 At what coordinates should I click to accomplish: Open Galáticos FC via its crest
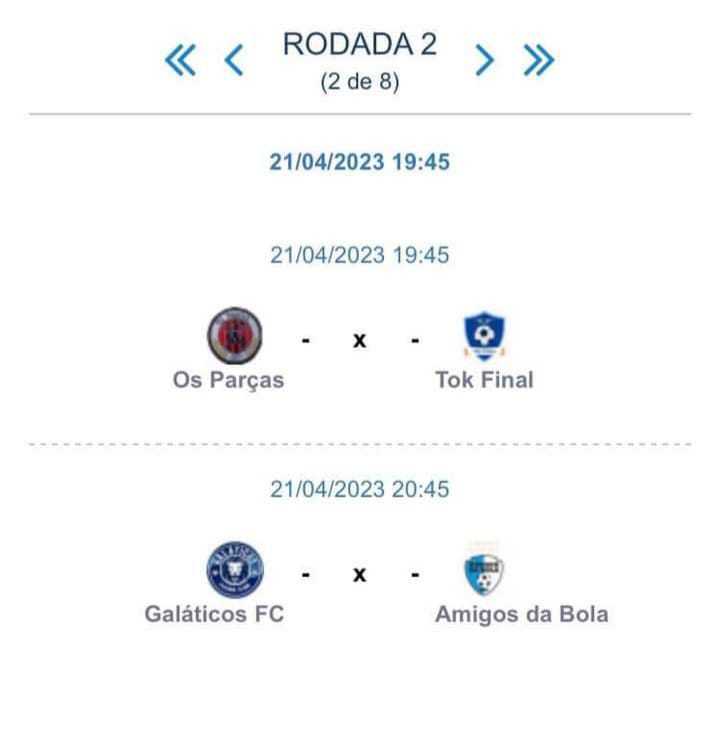pyautogui.click(x=232, y=573)
